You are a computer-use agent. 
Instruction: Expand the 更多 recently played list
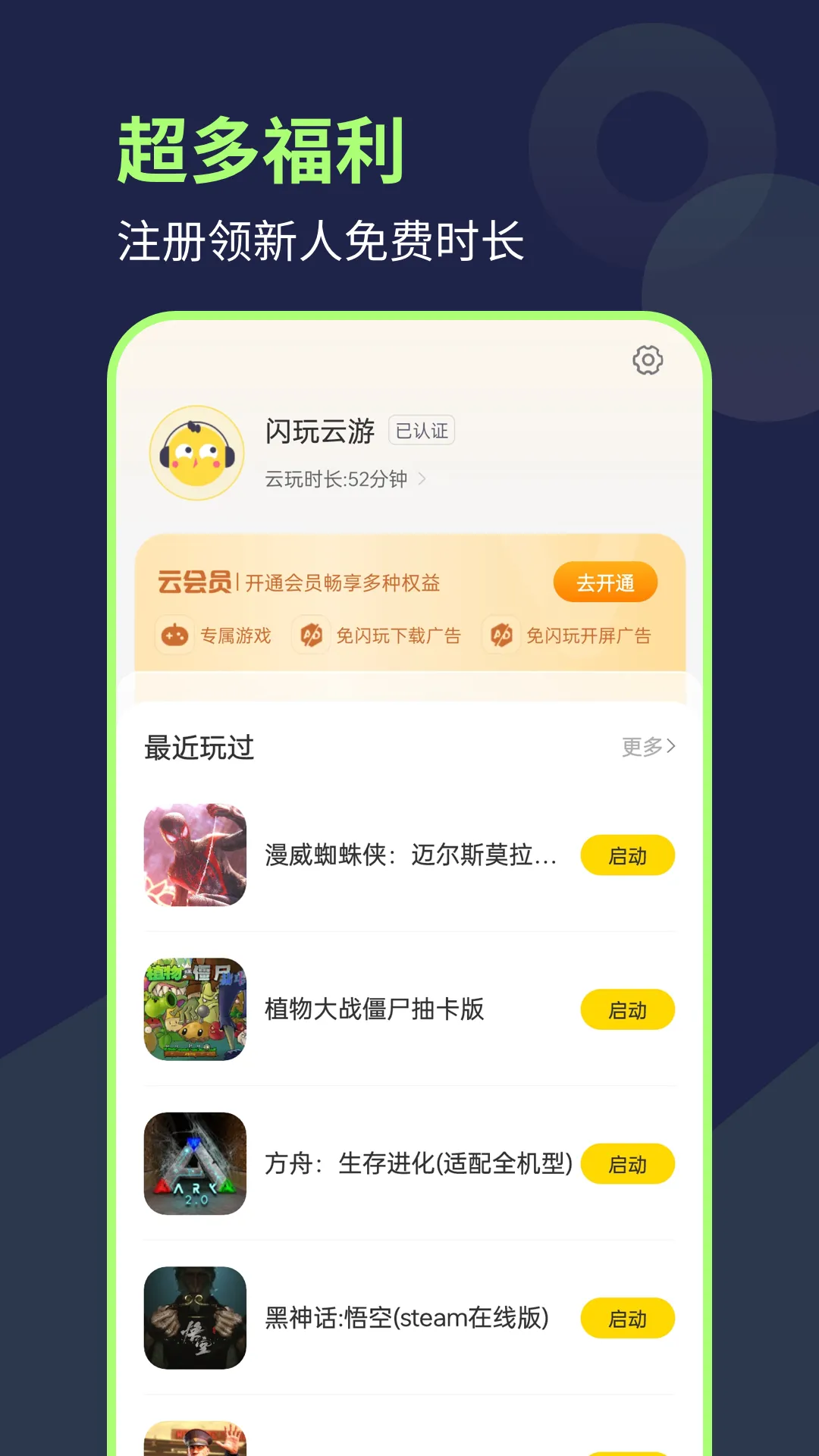[x=647, y=748]
